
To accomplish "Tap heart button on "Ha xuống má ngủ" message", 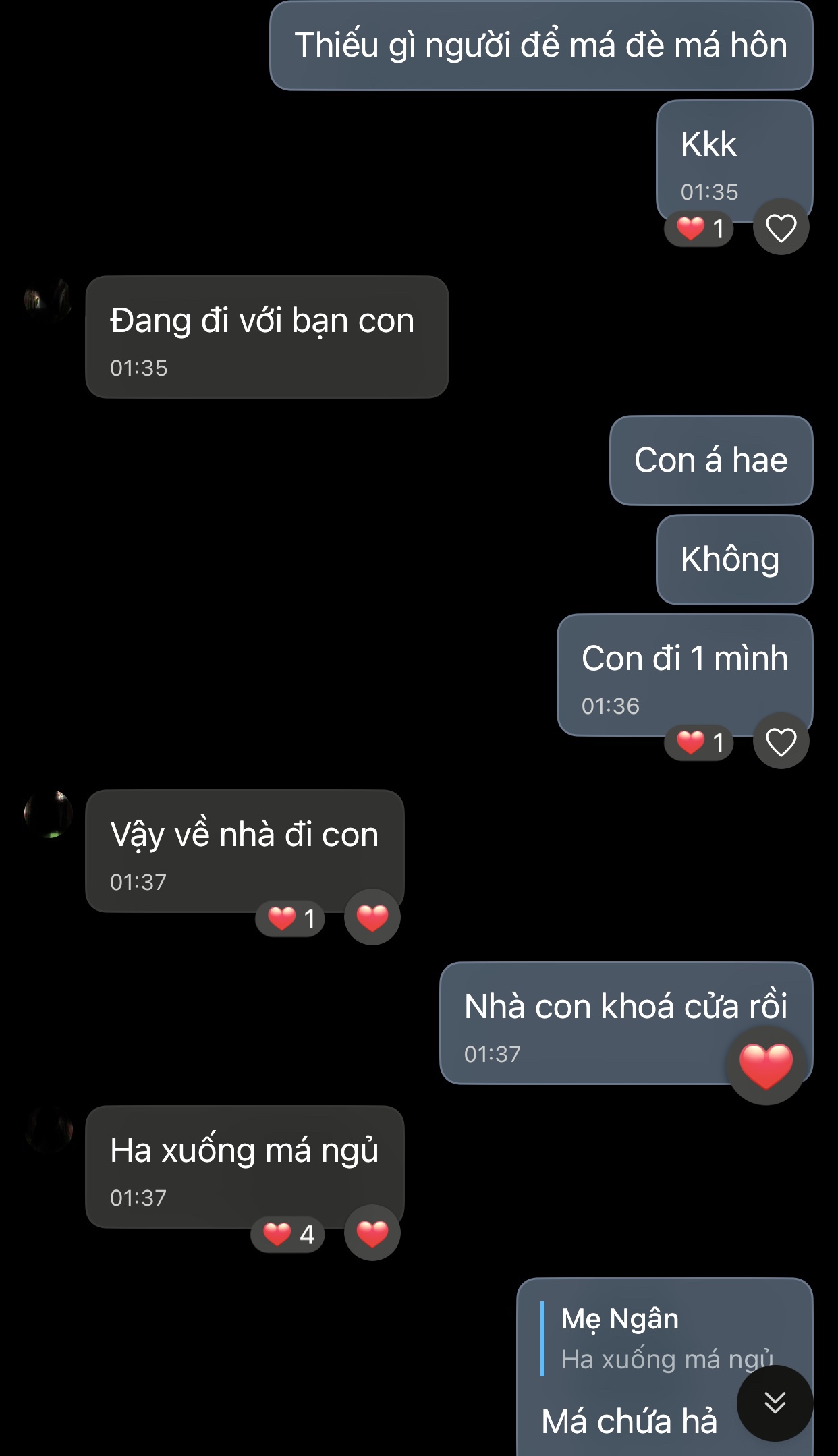I will click(x=372, y=1233).
